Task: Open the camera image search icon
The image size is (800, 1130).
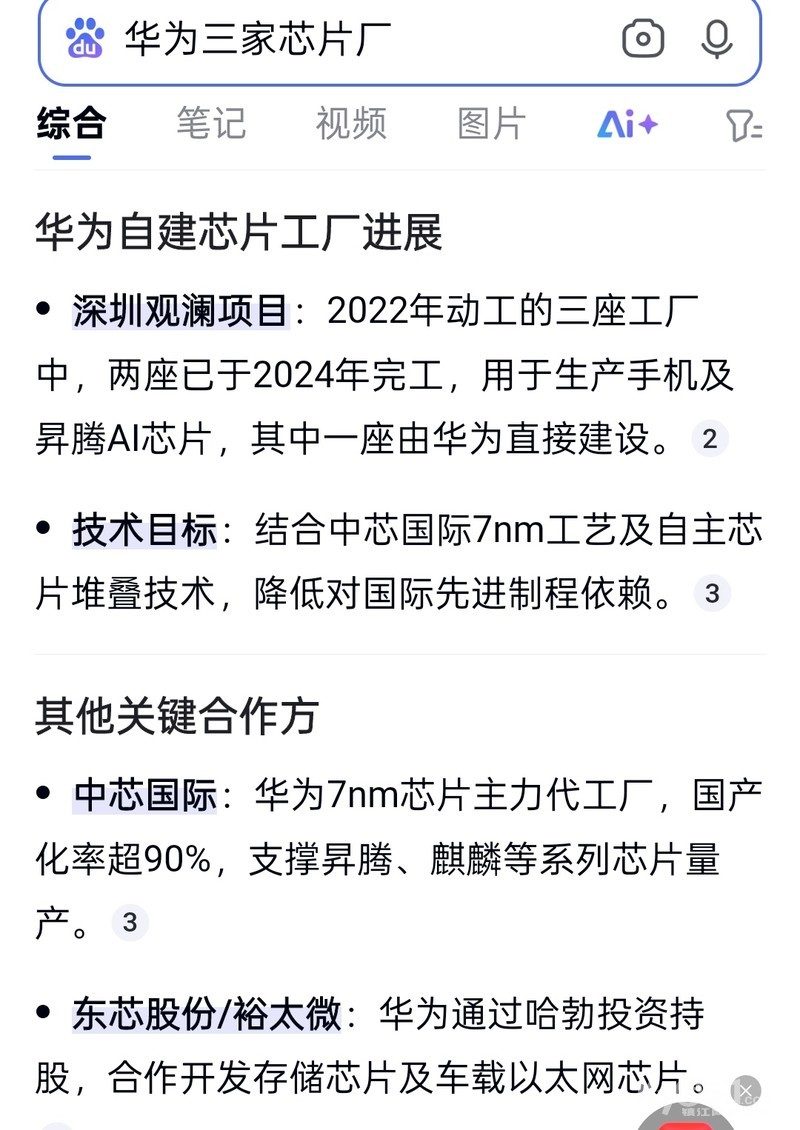Action: coord(643,38)
